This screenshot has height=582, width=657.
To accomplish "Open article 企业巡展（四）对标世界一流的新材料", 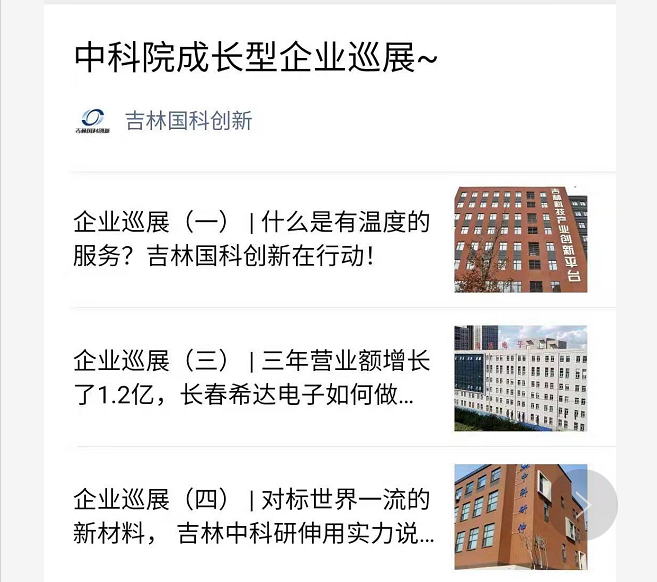I will click(x=253, y=515).
